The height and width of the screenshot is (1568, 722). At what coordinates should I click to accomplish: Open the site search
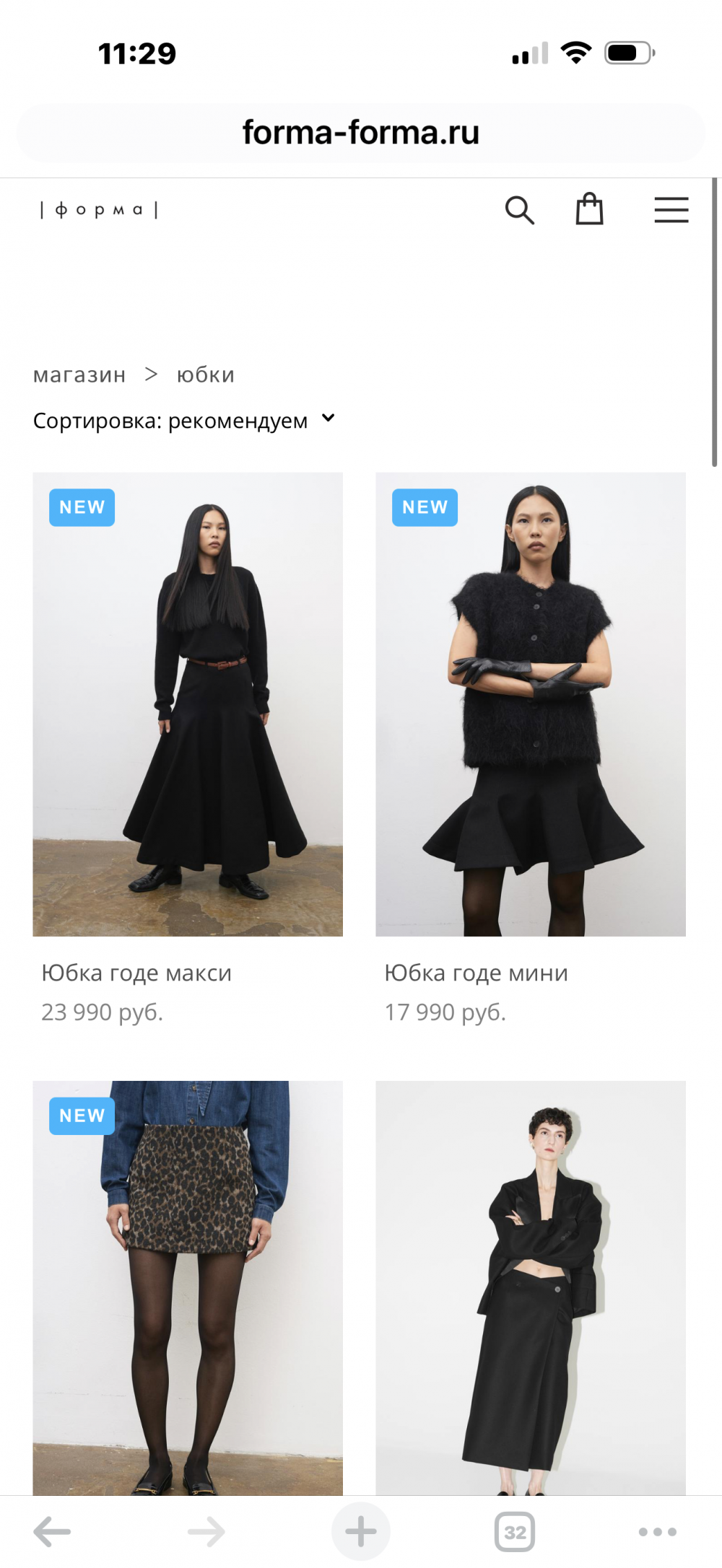pos(519,210)
